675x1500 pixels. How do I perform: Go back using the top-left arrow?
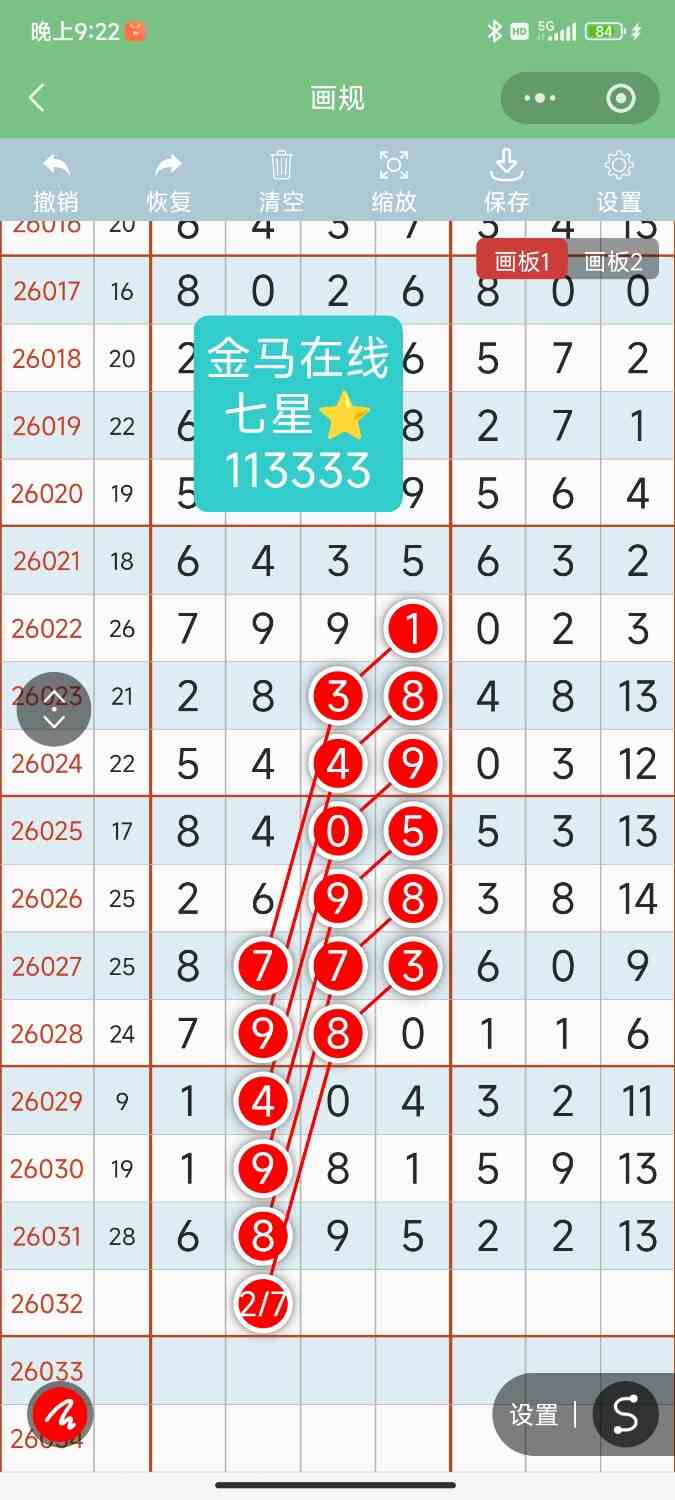[37, 98]
